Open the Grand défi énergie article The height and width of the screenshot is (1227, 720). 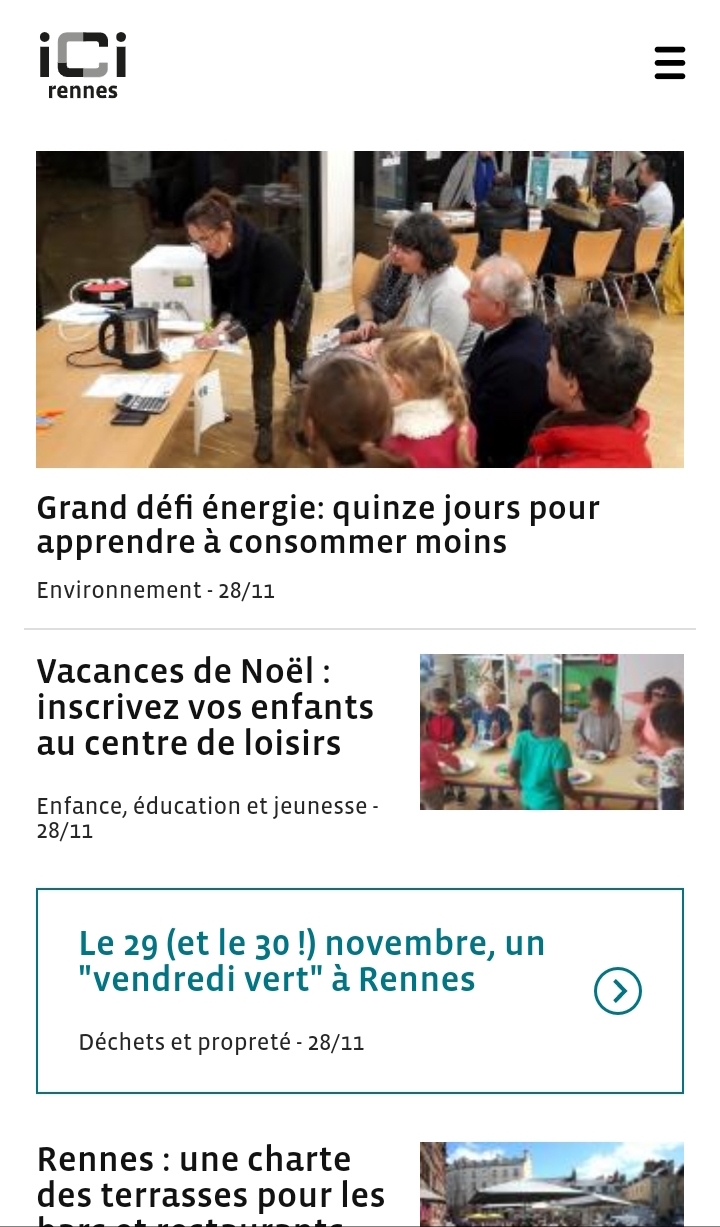coord(317,525)
